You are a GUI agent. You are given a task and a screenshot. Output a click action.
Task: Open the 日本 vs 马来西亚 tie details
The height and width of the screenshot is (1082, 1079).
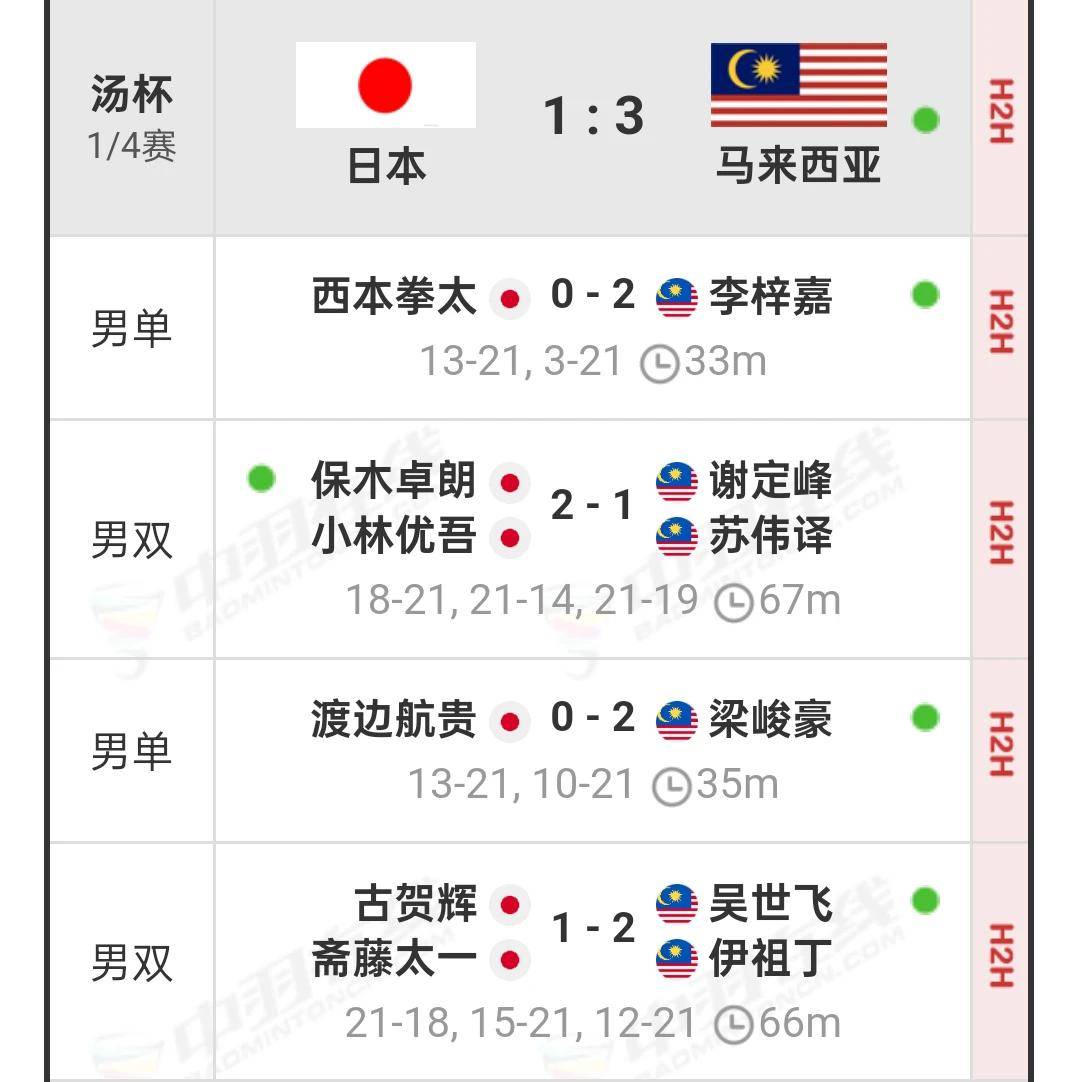(x=593, y=117)
